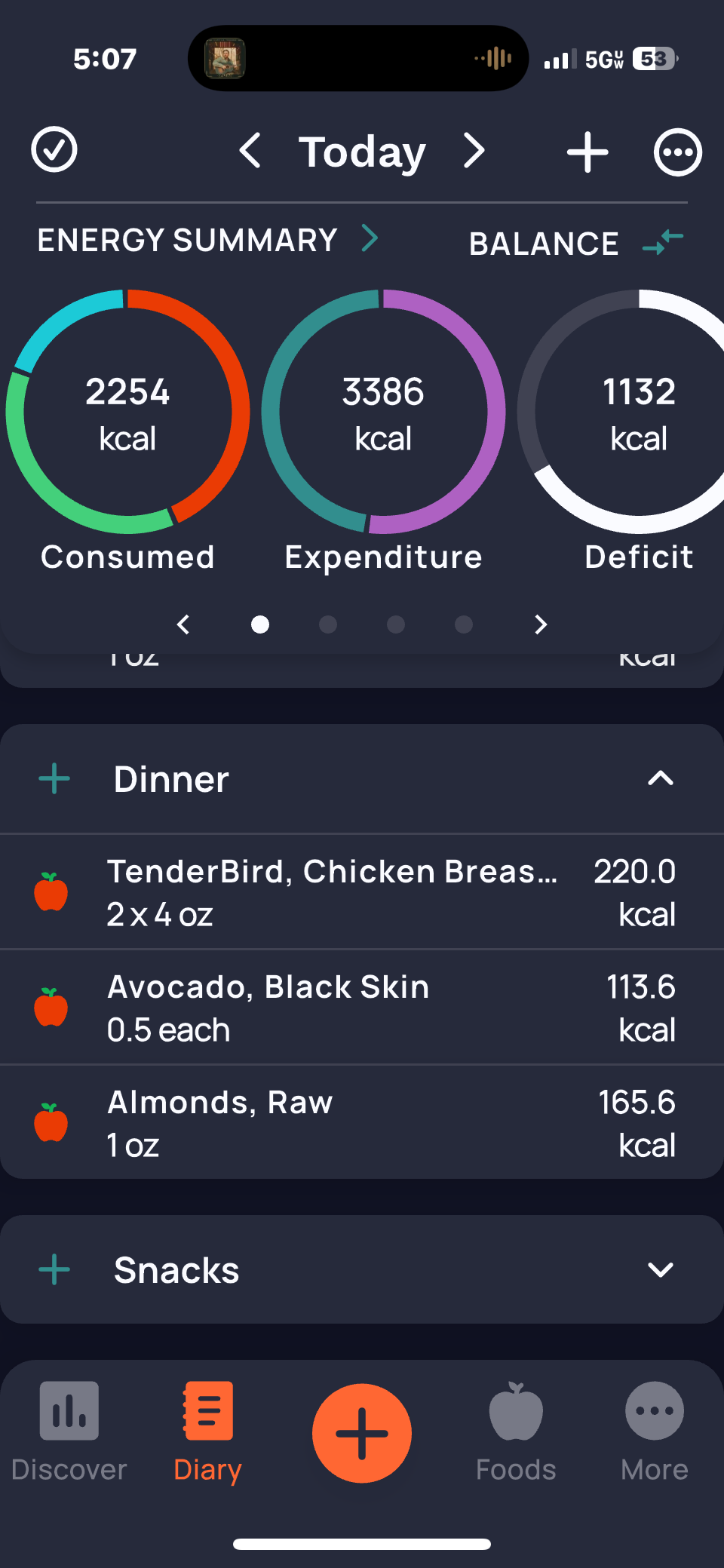
Task: Expand the Snacks section
Action: [660, 1270]
